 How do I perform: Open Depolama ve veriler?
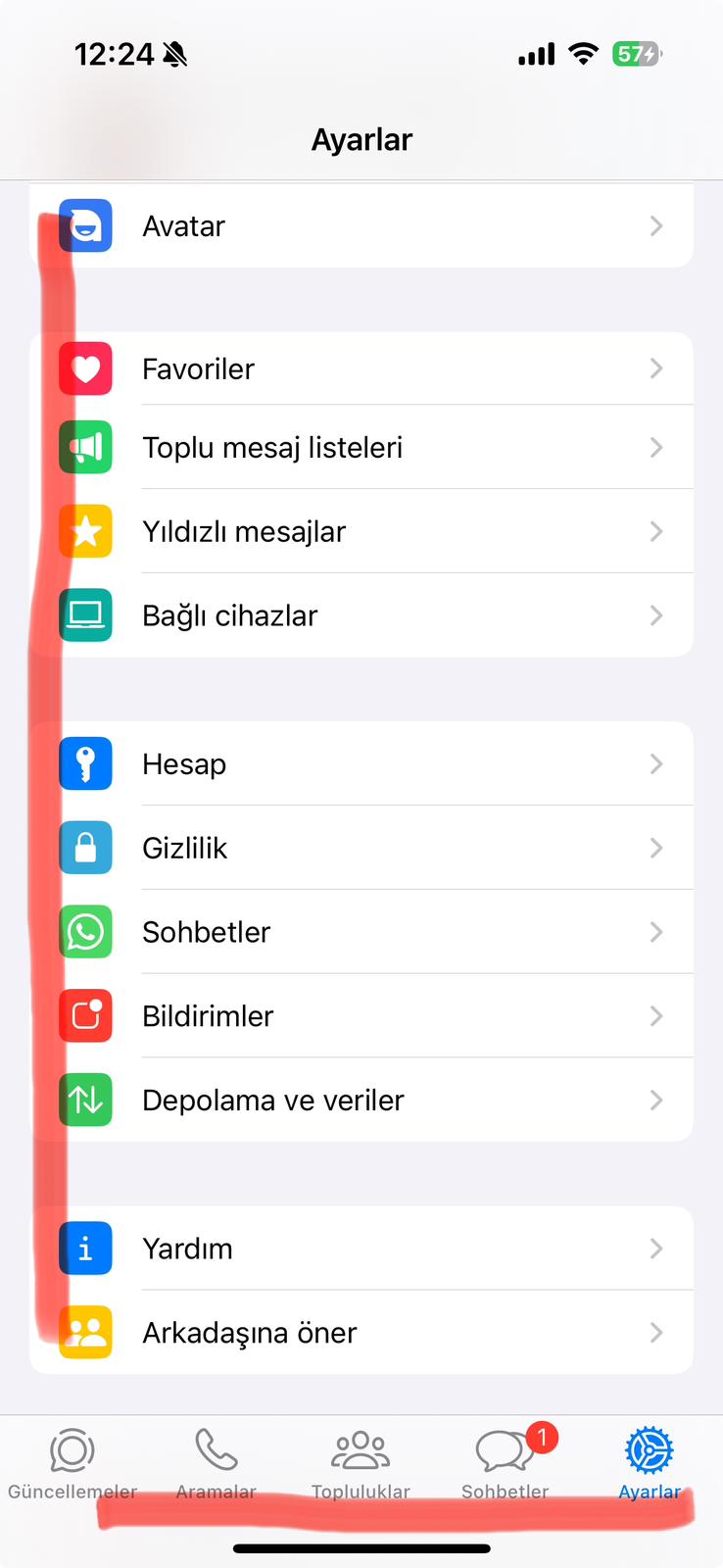pos(361,1100)
